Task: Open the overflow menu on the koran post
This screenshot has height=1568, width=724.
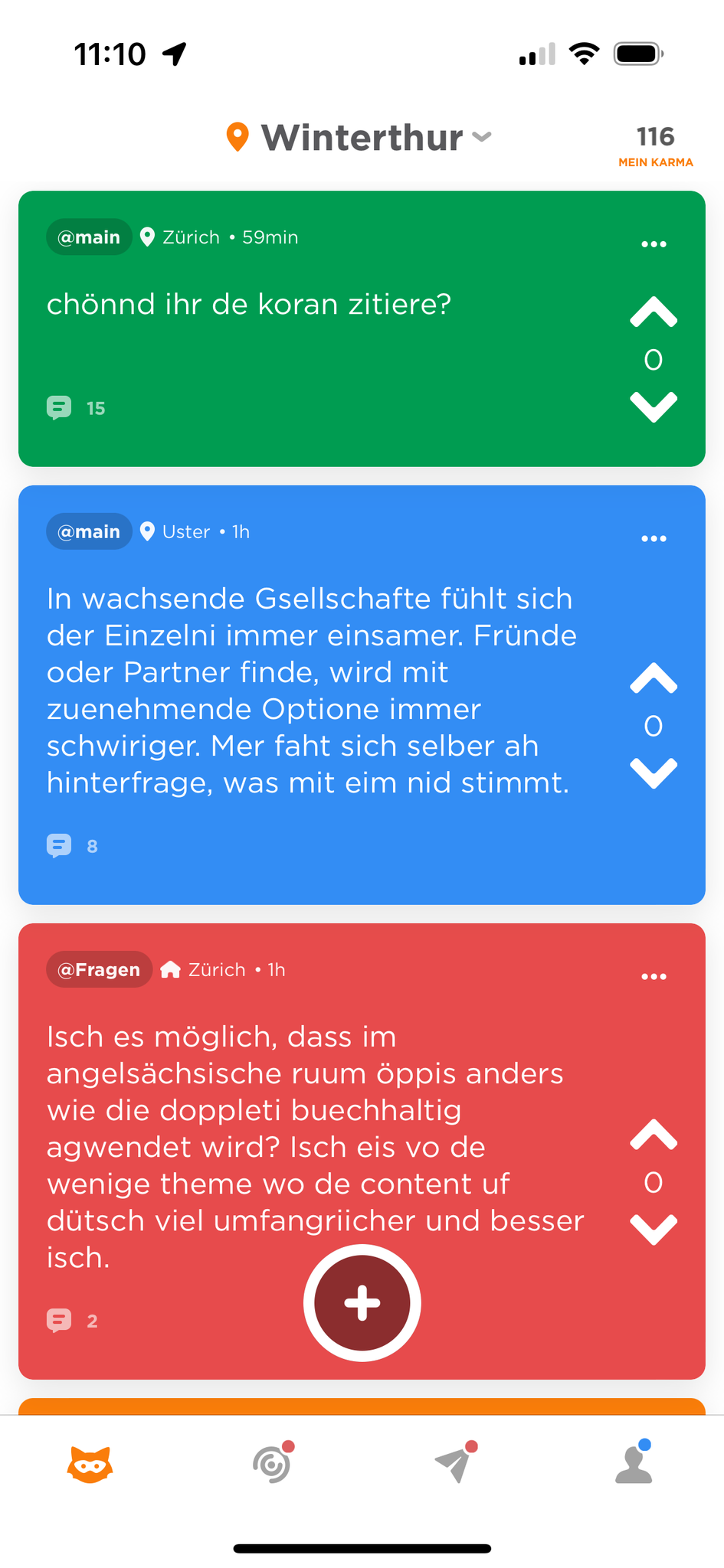Action: point(654,244)
